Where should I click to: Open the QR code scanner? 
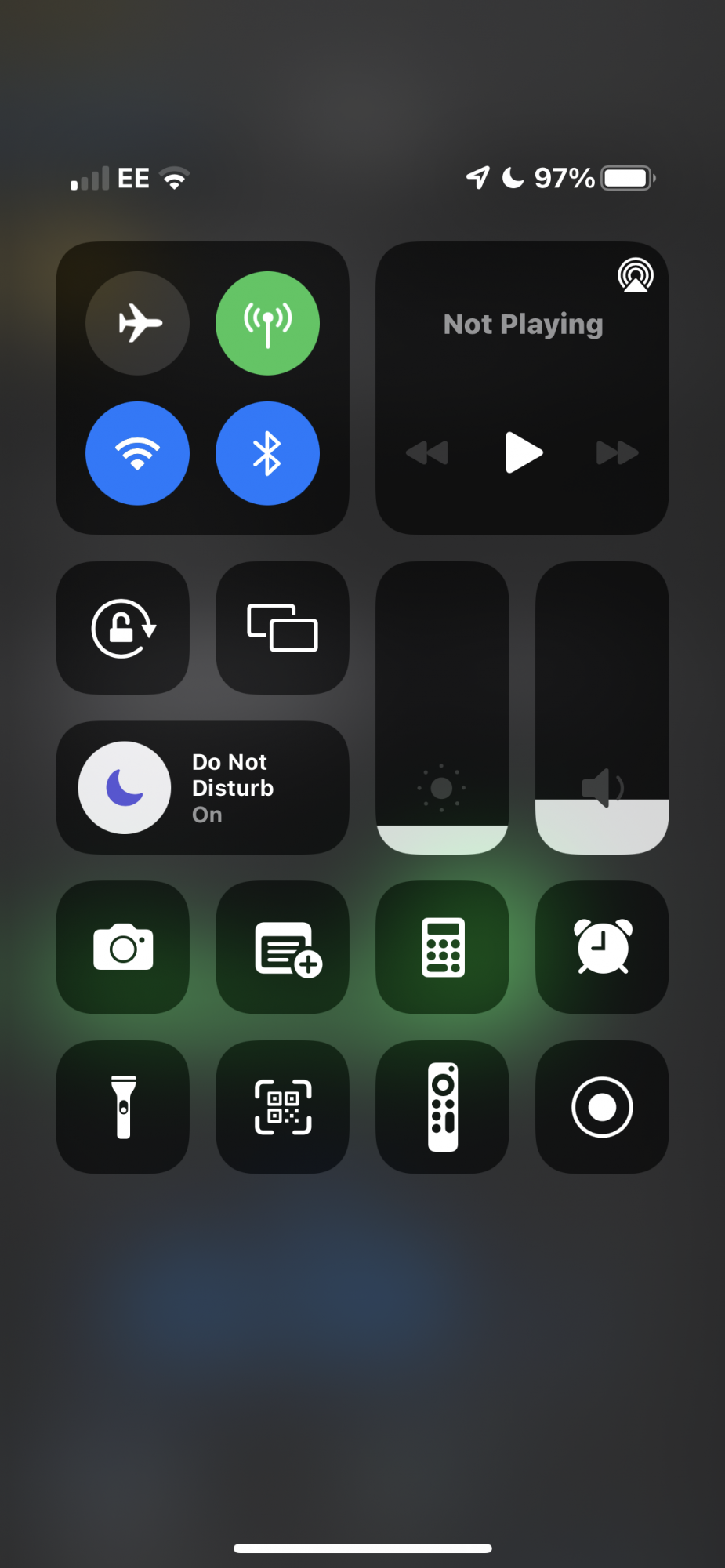coord(282,1107)
